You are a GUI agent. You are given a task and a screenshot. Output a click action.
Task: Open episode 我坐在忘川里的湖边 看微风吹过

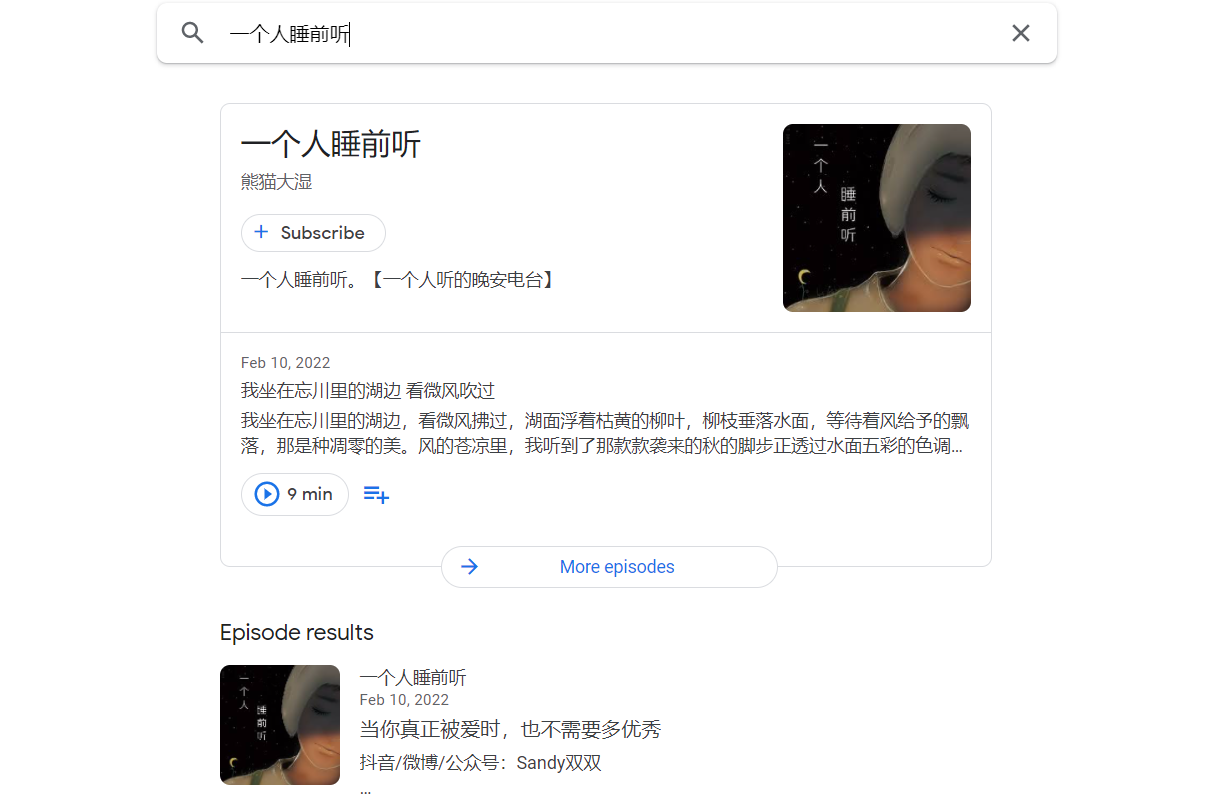[368, 391]
